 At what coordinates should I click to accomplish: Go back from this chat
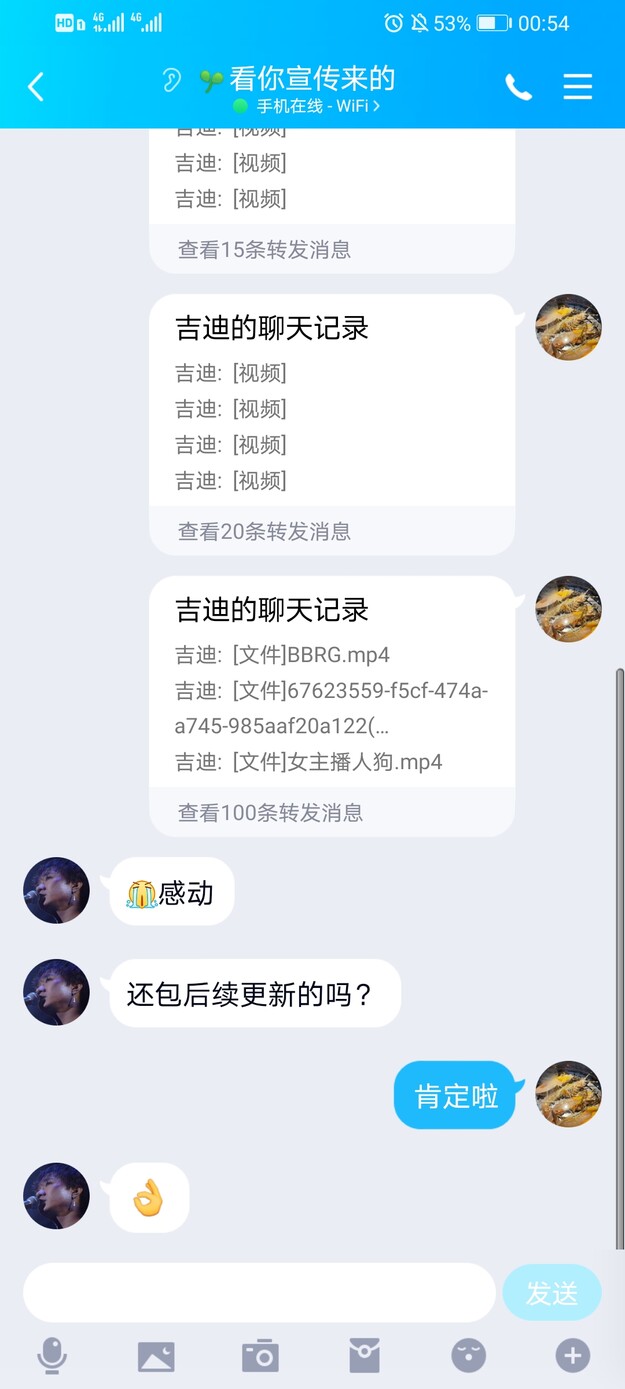36,87
